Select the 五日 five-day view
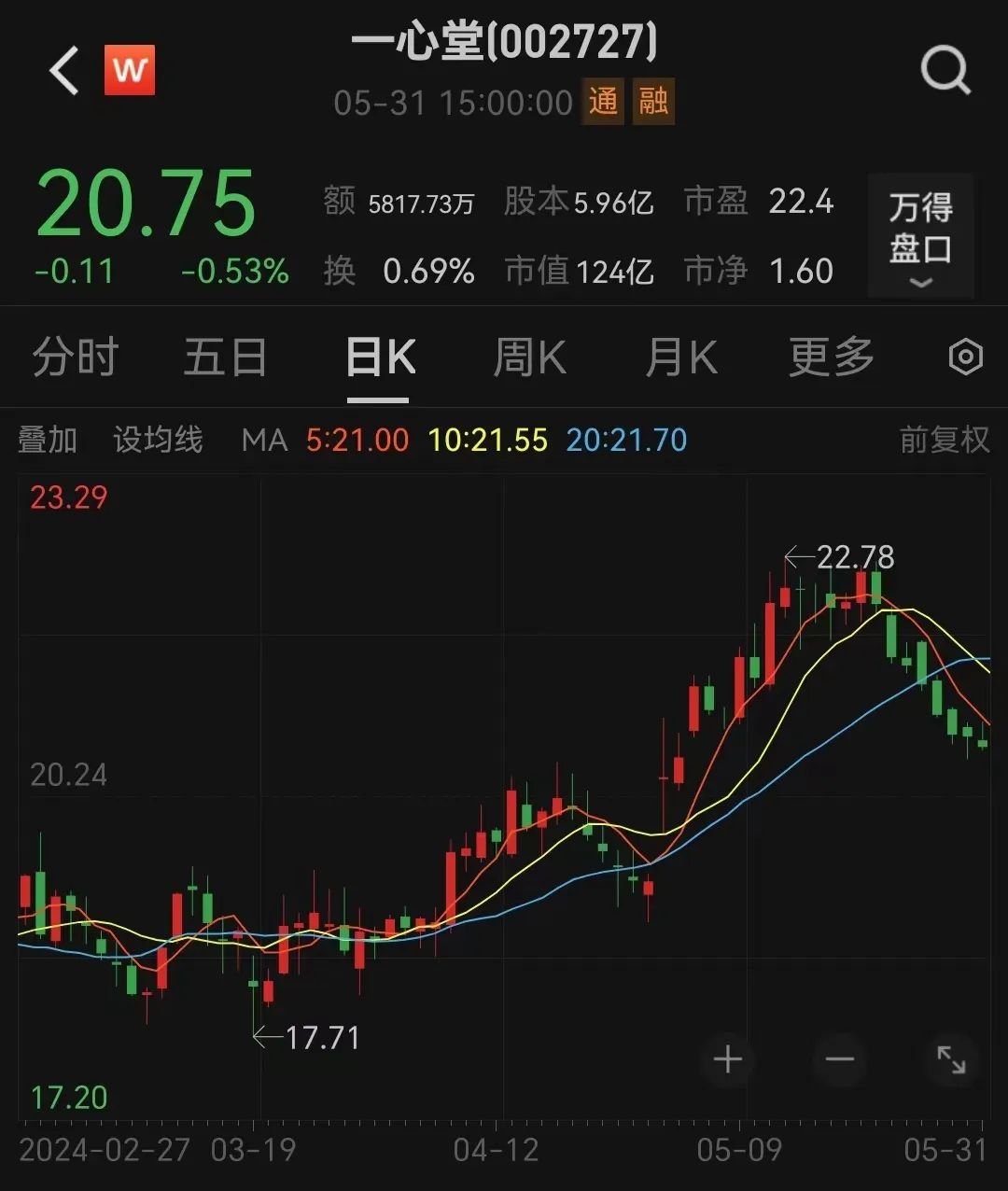 click(225, 357)
